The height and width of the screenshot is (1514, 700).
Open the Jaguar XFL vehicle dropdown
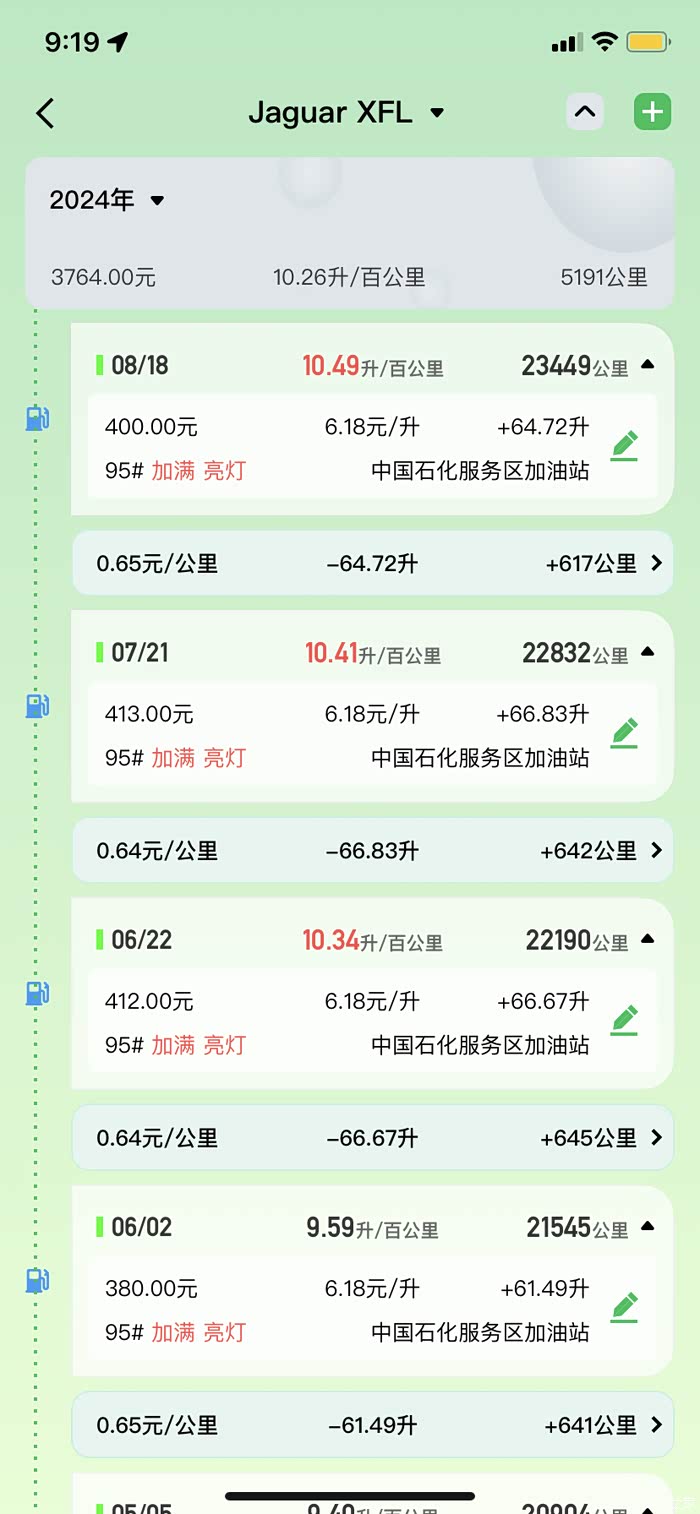coord(346,113)
